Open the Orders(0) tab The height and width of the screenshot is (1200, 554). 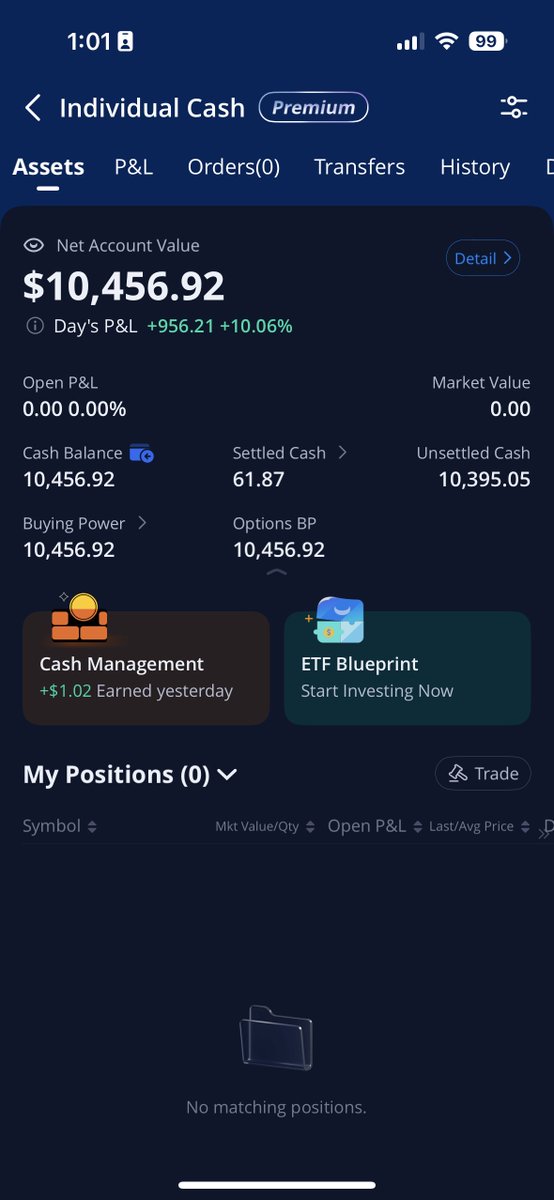pyautogui.click(x=233, y=167)
